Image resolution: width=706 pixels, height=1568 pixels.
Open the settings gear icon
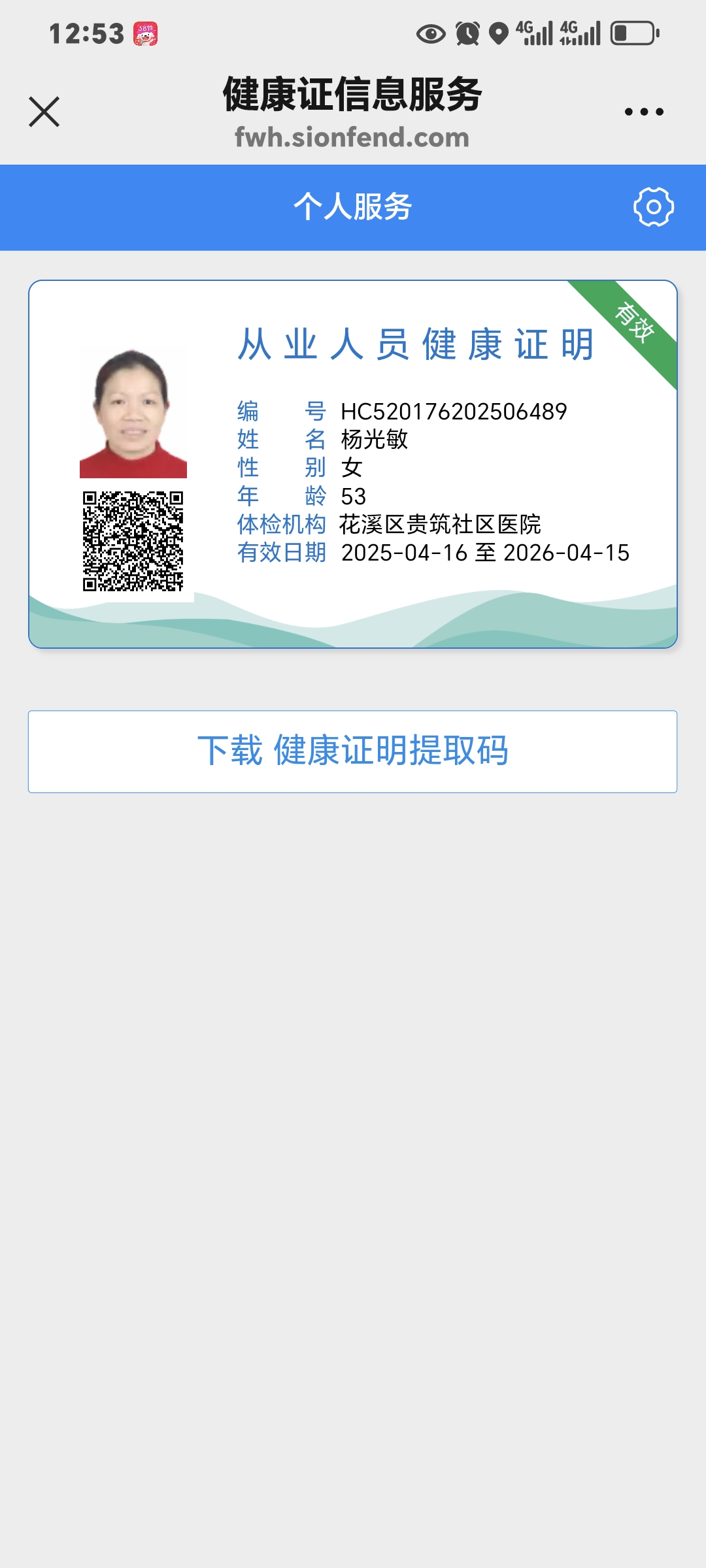[x=653, y=207]
